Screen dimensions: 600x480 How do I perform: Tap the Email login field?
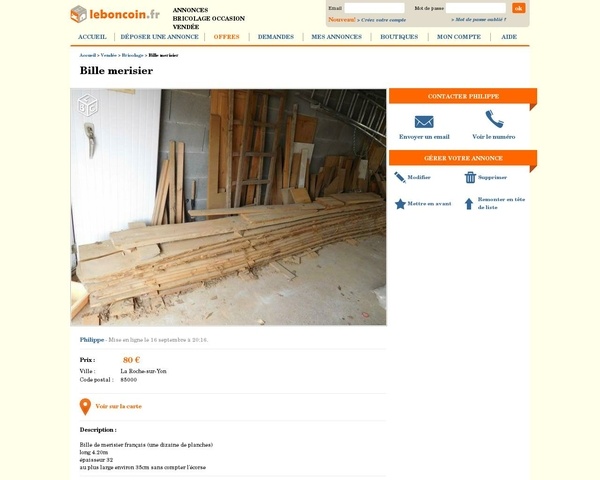click(x=374, y=8)
